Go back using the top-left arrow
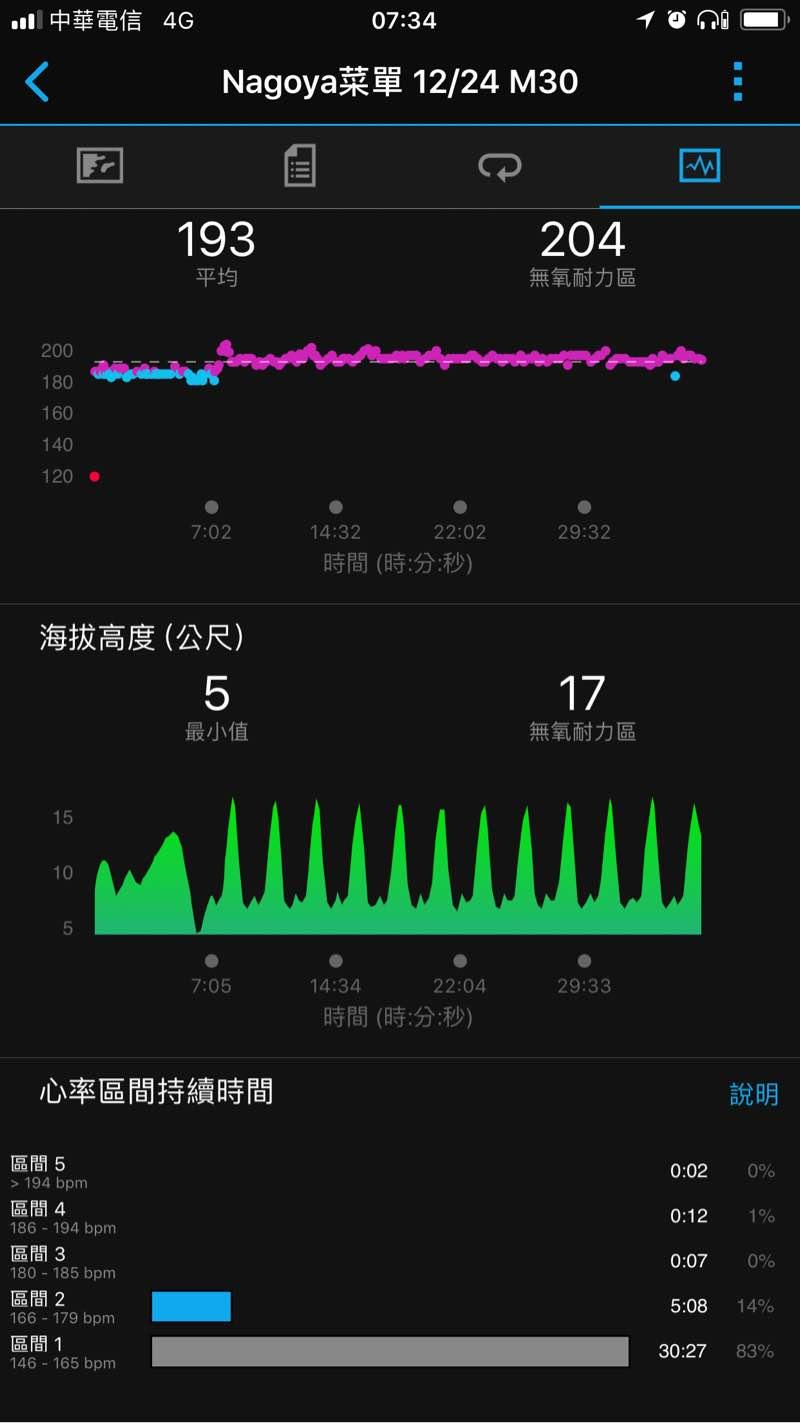The image size is (800, 1423). point(37,82)
